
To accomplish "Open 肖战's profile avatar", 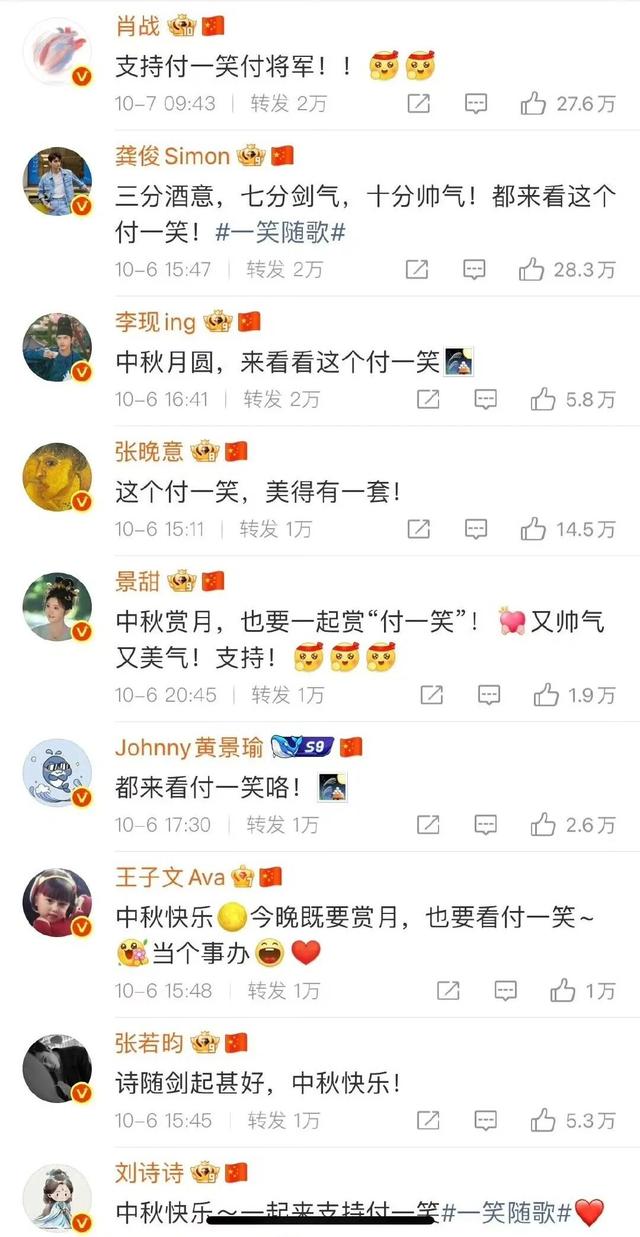I will tap(57, 50).
